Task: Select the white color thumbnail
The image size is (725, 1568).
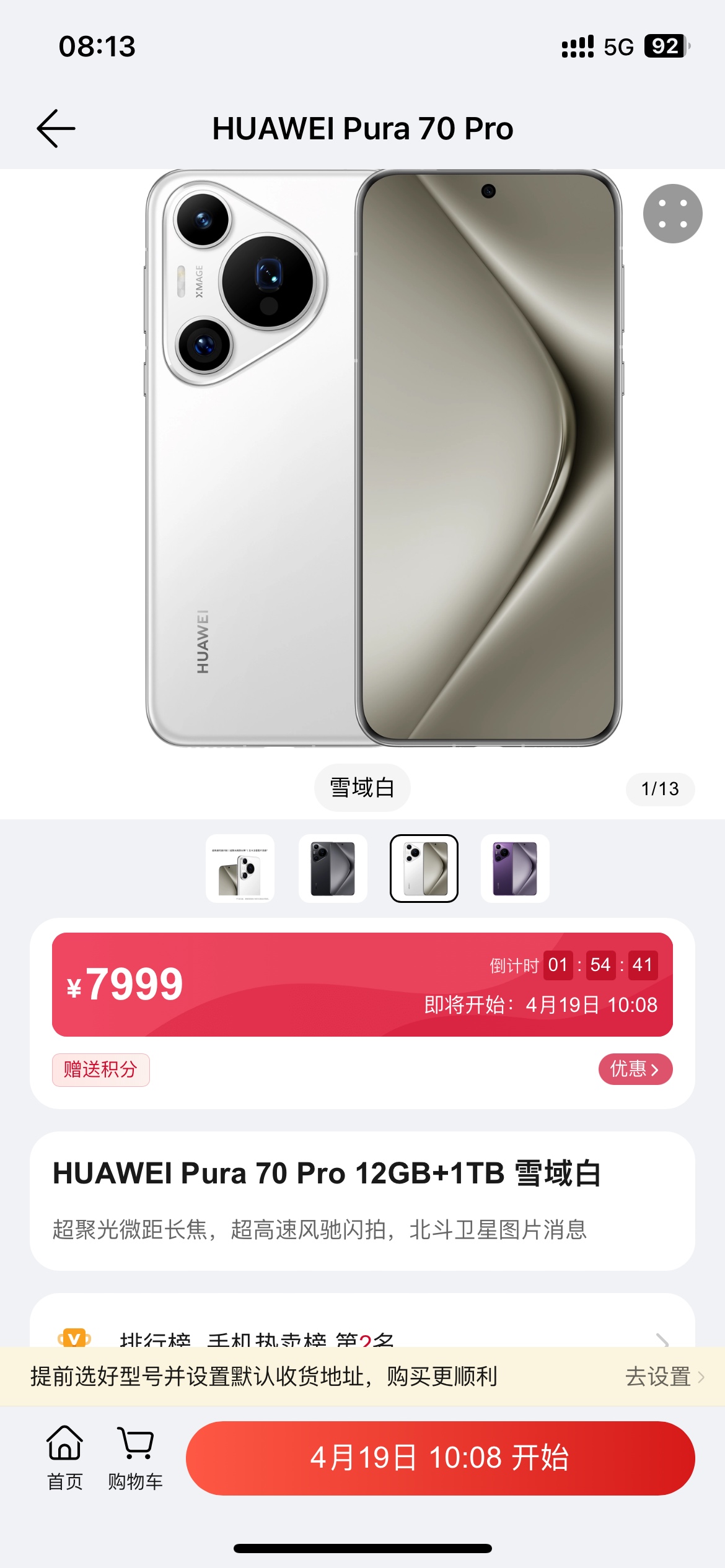Action: click(424, 868)
